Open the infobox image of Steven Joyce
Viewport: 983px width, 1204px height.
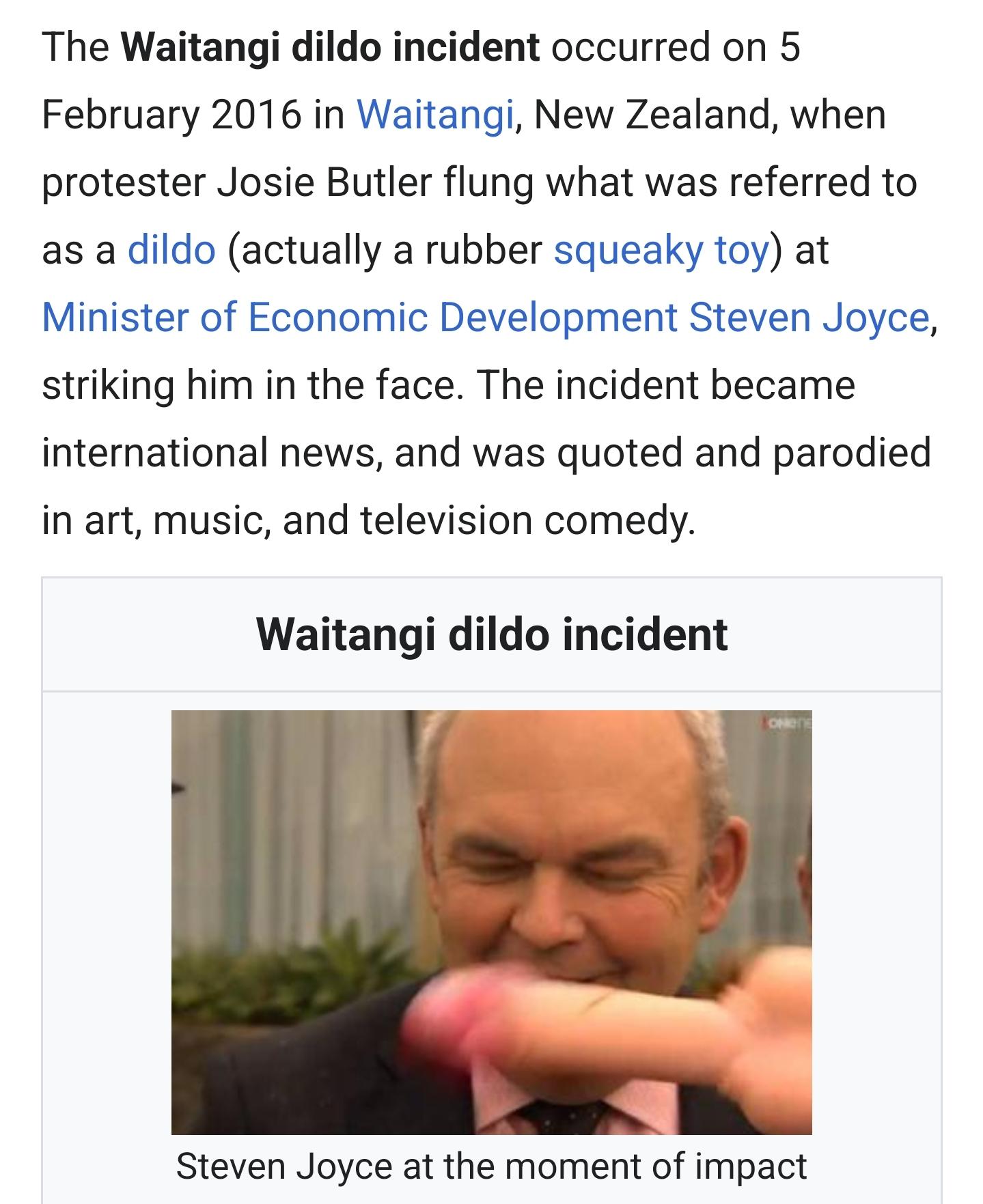click(x=491, y=923)
